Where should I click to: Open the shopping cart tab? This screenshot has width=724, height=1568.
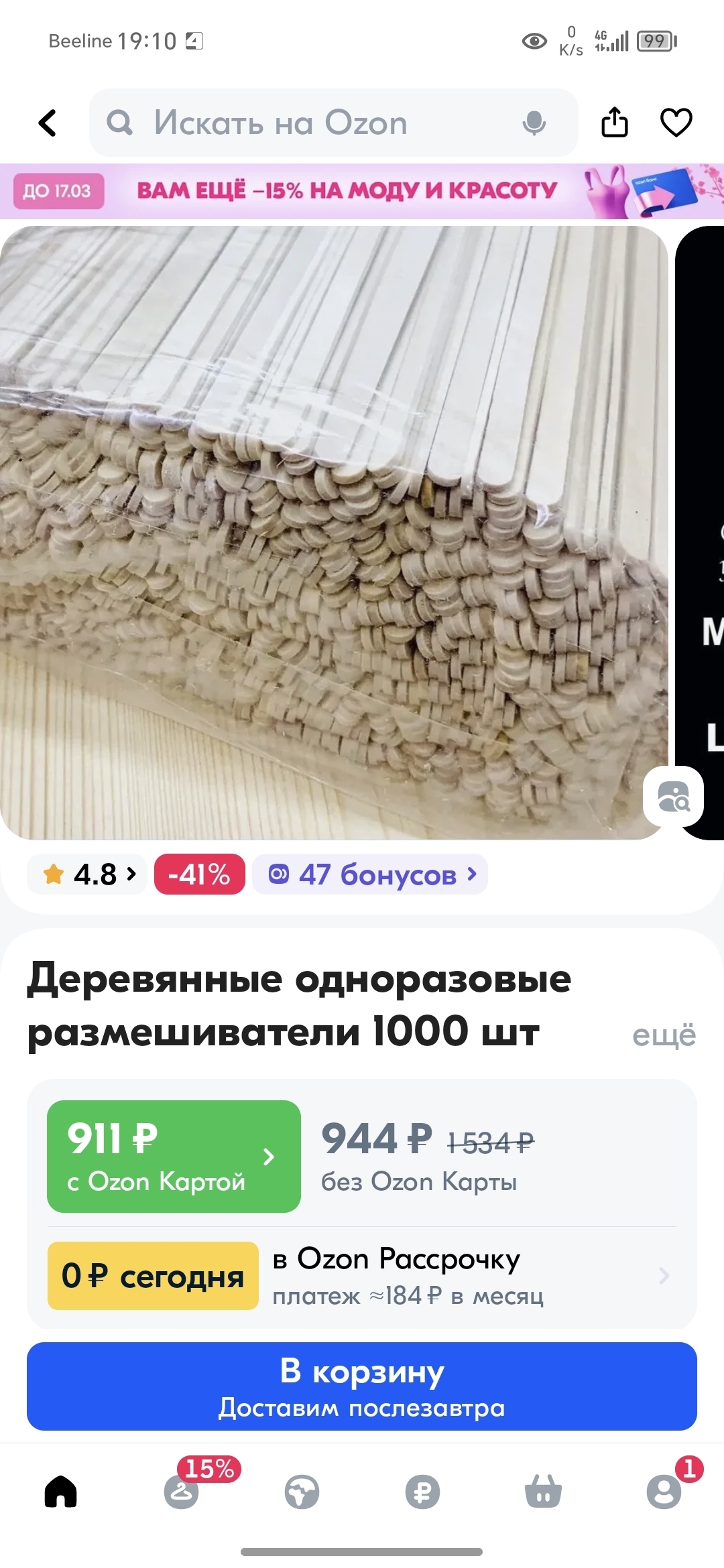[543, 1492]
